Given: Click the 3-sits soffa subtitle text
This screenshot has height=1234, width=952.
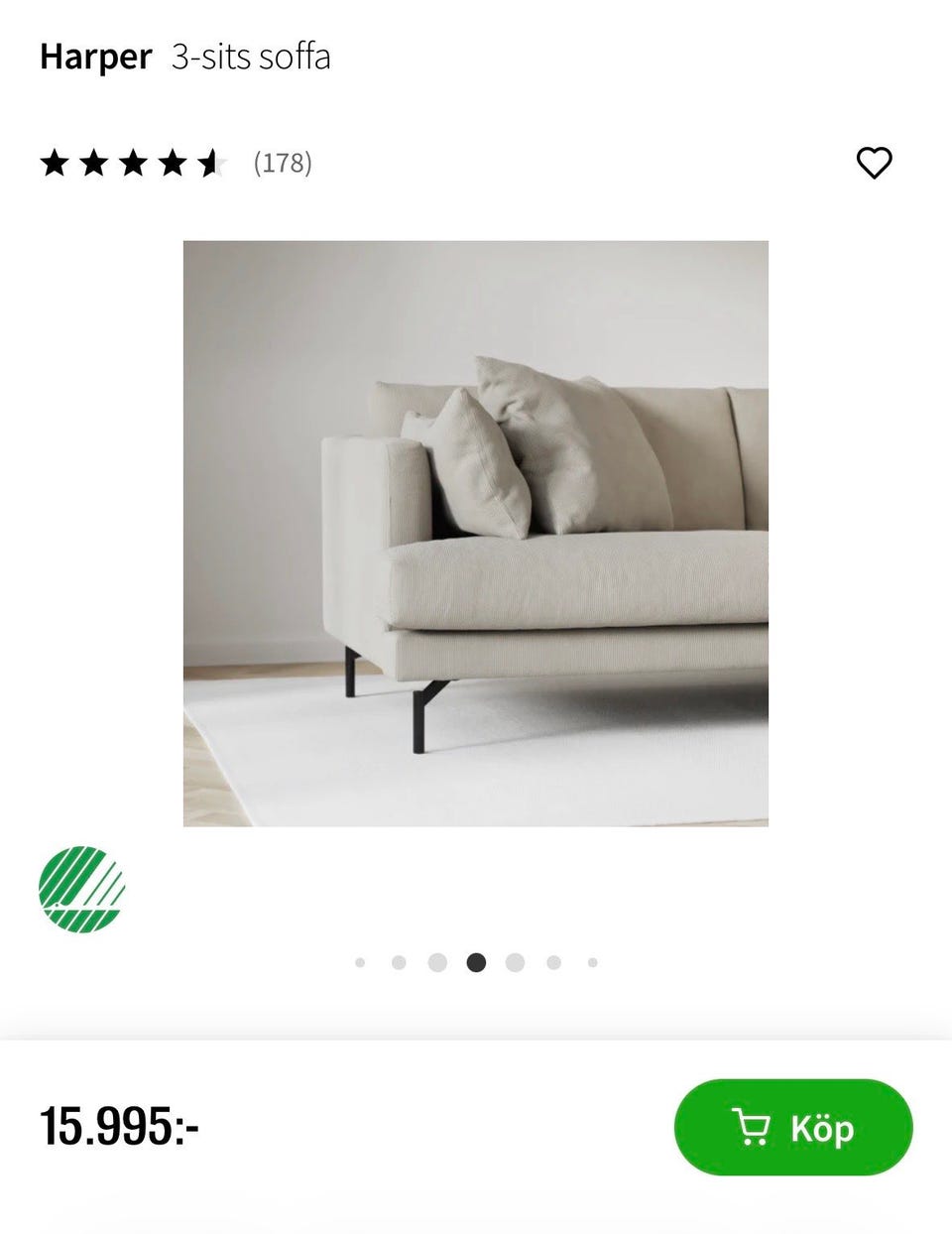Looking at the screenshot, I should tap(252, 57).
